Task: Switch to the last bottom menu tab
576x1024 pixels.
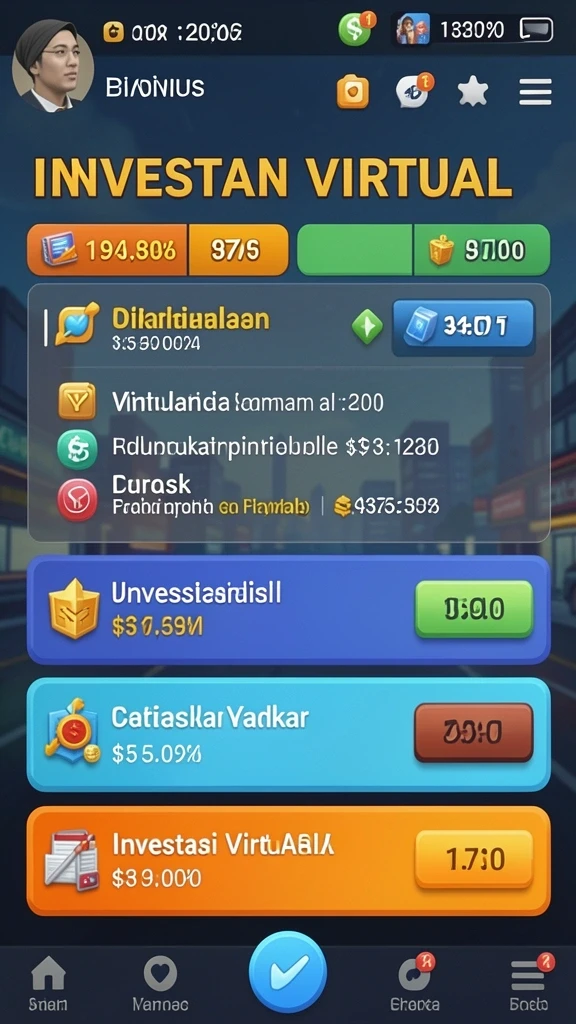Action: coord(528,983)
